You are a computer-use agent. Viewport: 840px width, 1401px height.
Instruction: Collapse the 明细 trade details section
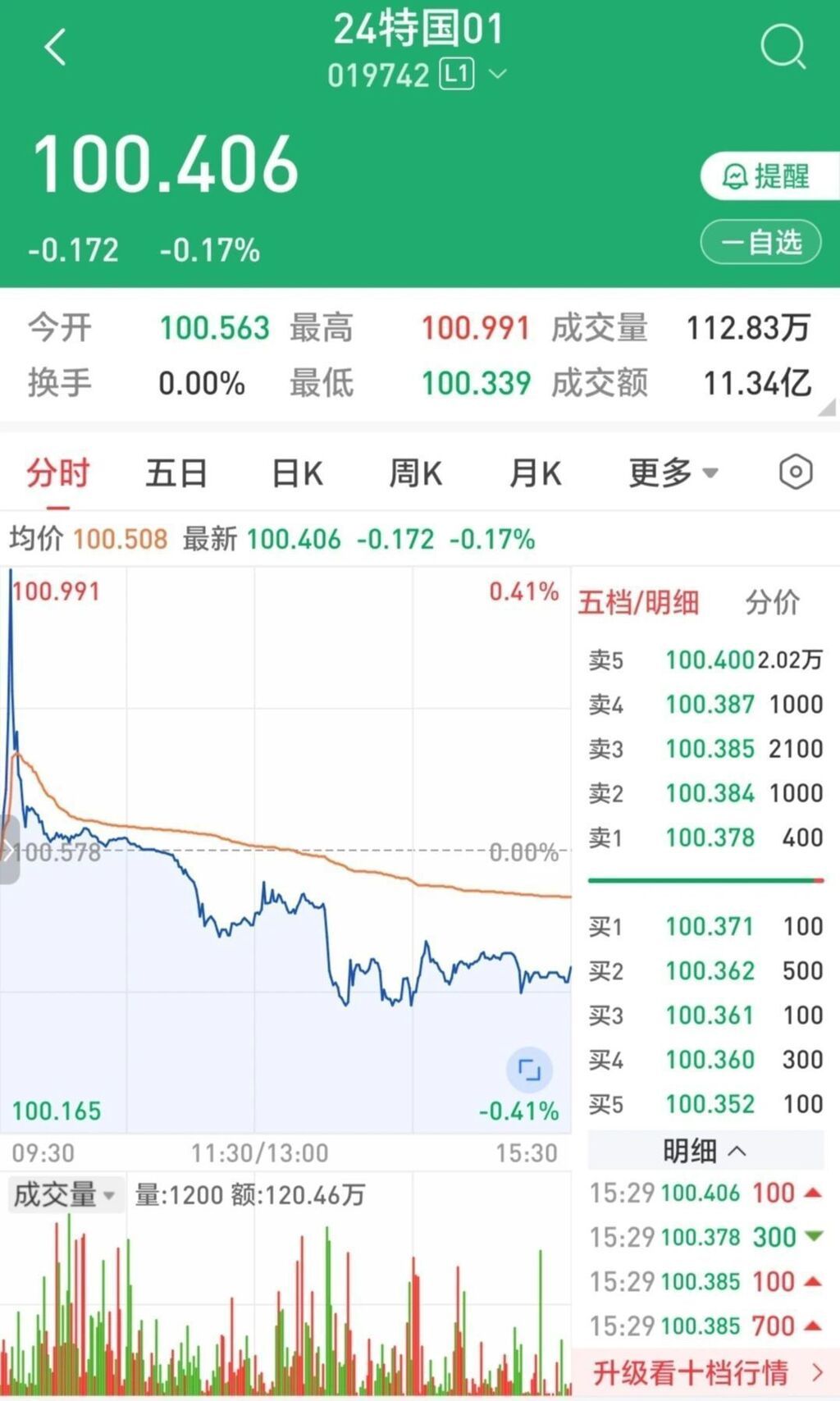(705, 1151)
